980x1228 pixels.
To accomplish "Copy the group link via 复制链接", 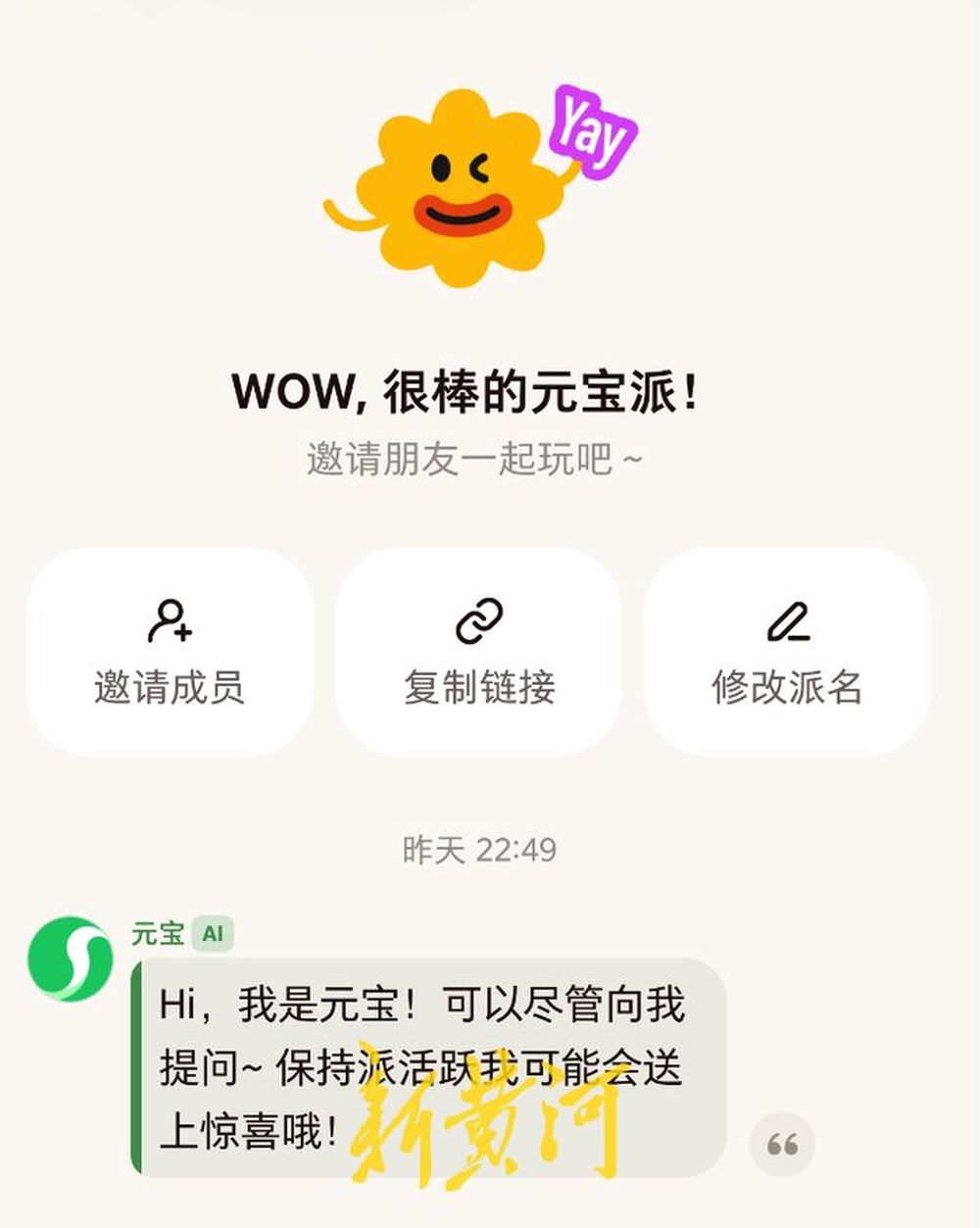I will [x=479, y=652].
